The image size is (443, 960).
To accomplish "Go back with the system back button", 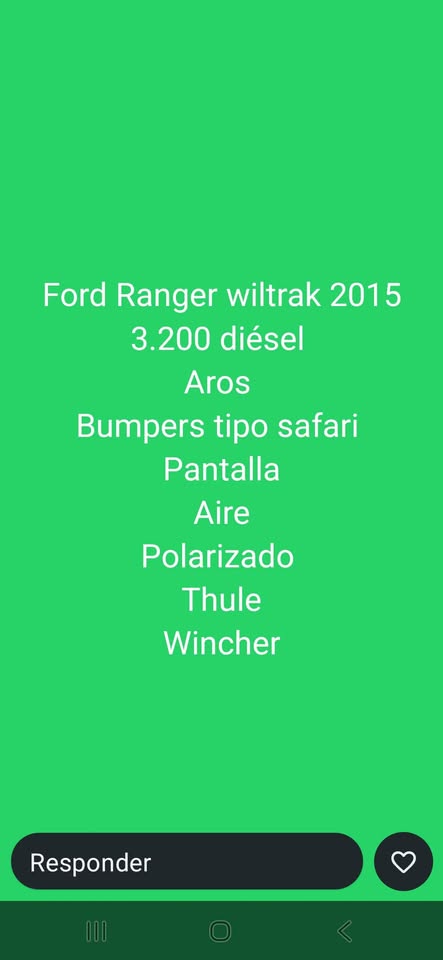I will coord(344,931).
